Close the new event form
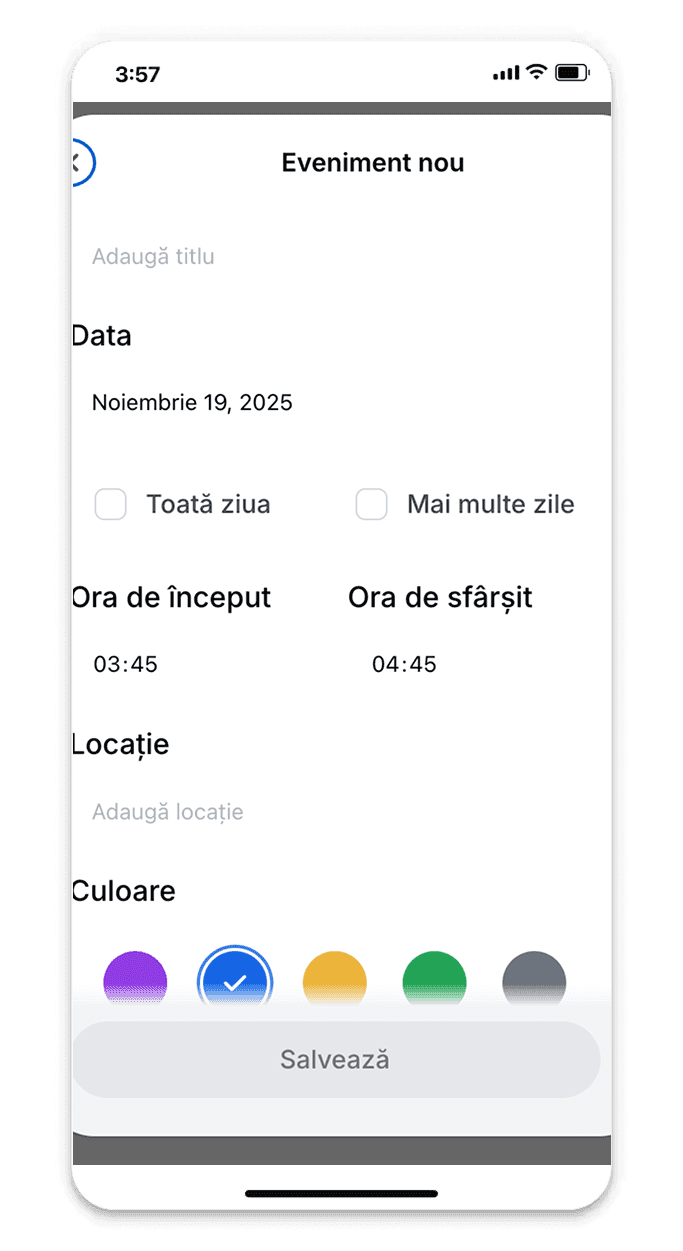This screenshot has width=683, height=1251. 79,163
